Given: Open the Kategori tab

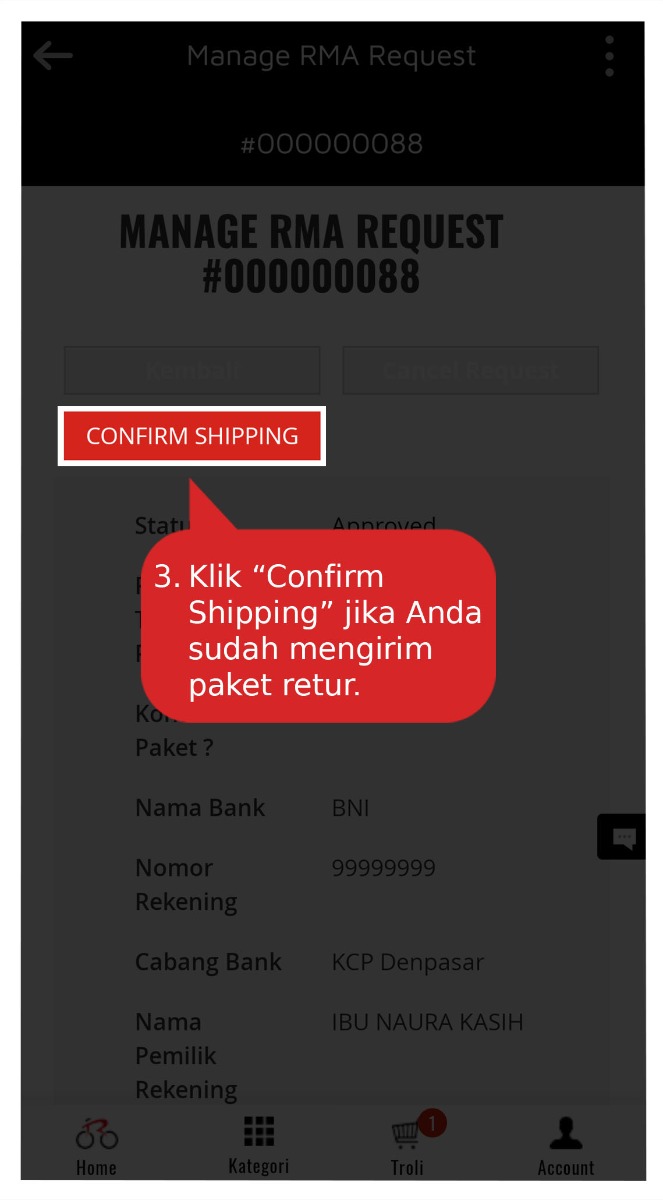Looking at the screenshot, I should click(x=258, y=1145).
